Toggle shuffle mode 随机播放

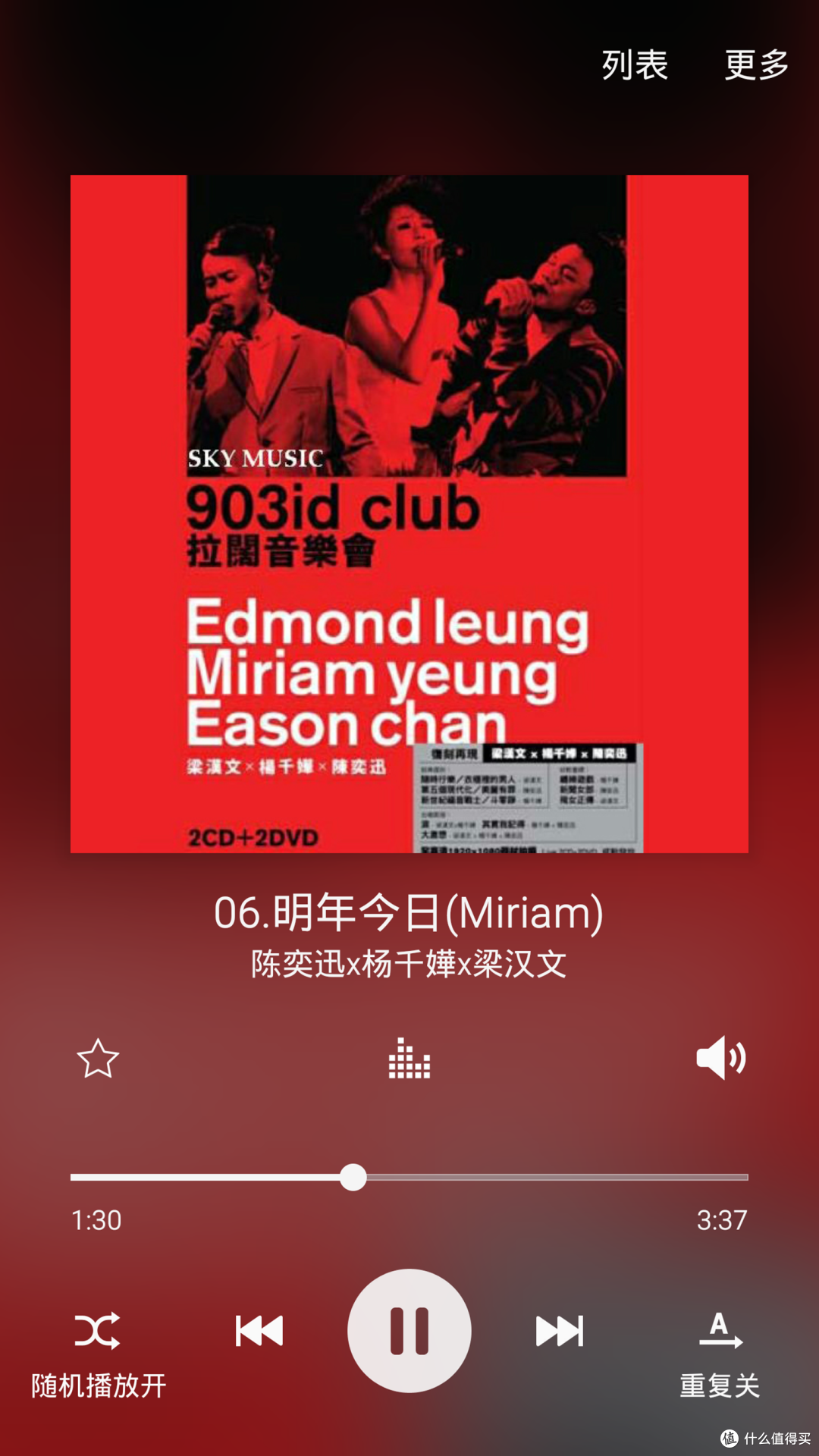pos(98,1354)
